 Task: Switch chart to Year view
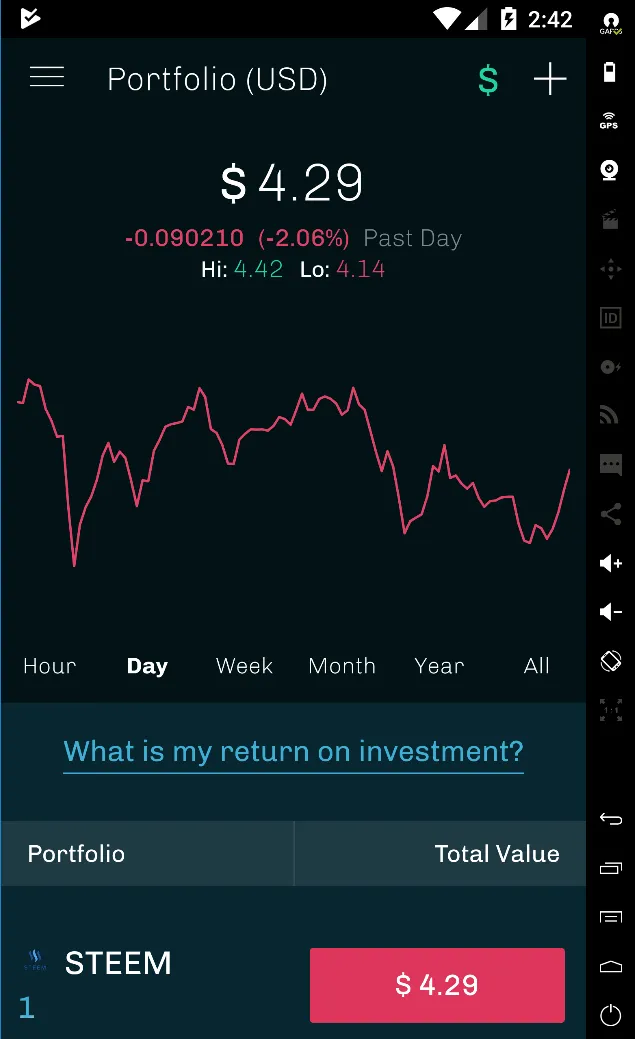(x=439, y=665)
